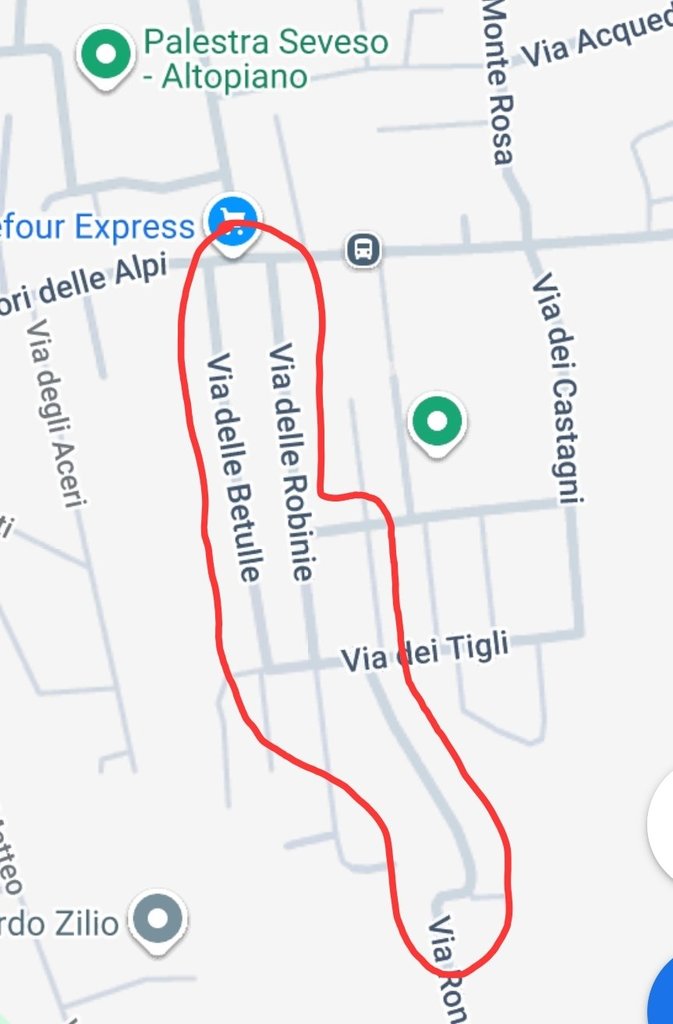Tap the bus stop icon on the map
Screen dimensions: 673x1024
click(363, 249)
